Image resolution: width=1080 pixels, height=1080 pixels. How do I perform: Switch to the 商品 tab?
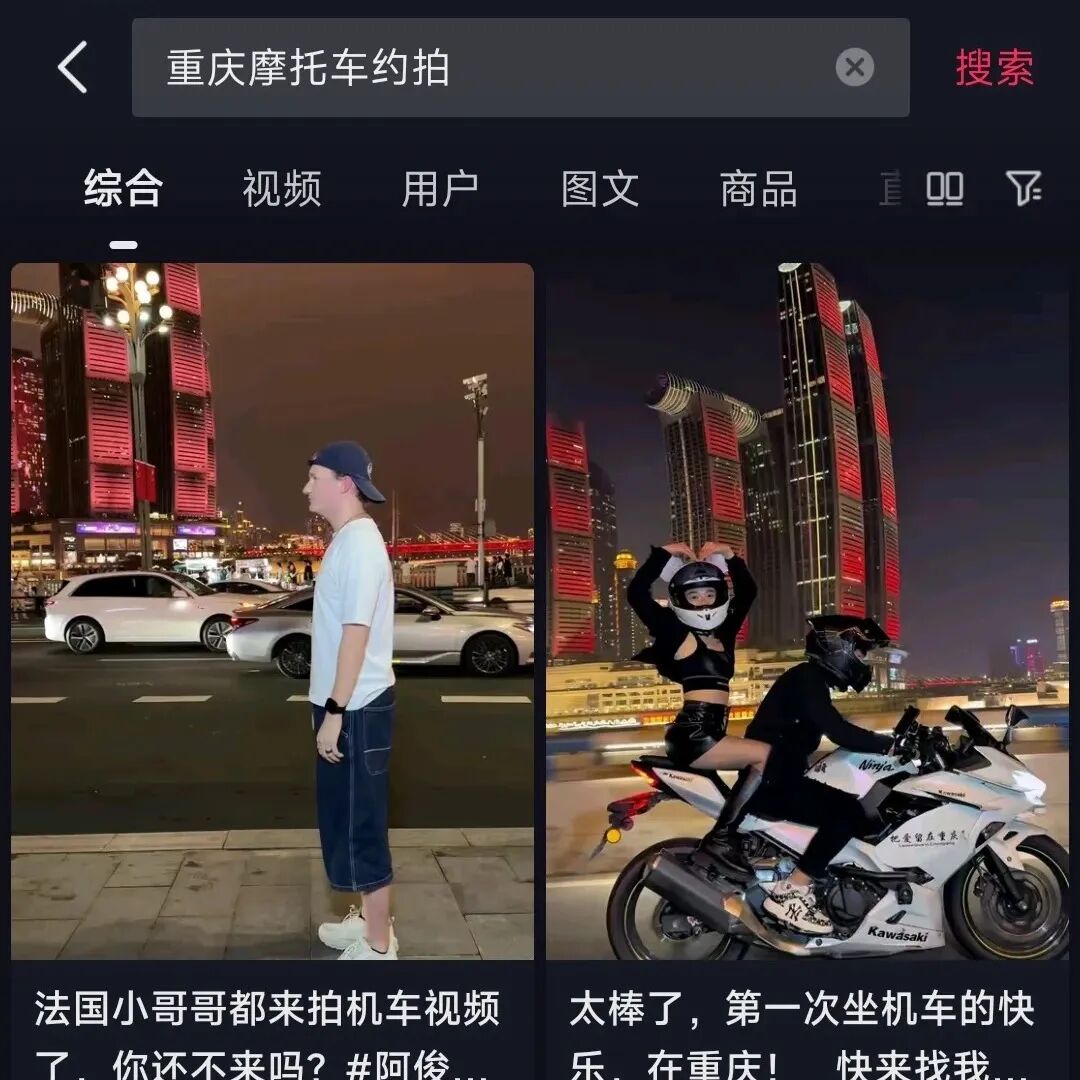click(x=758, y=188)
